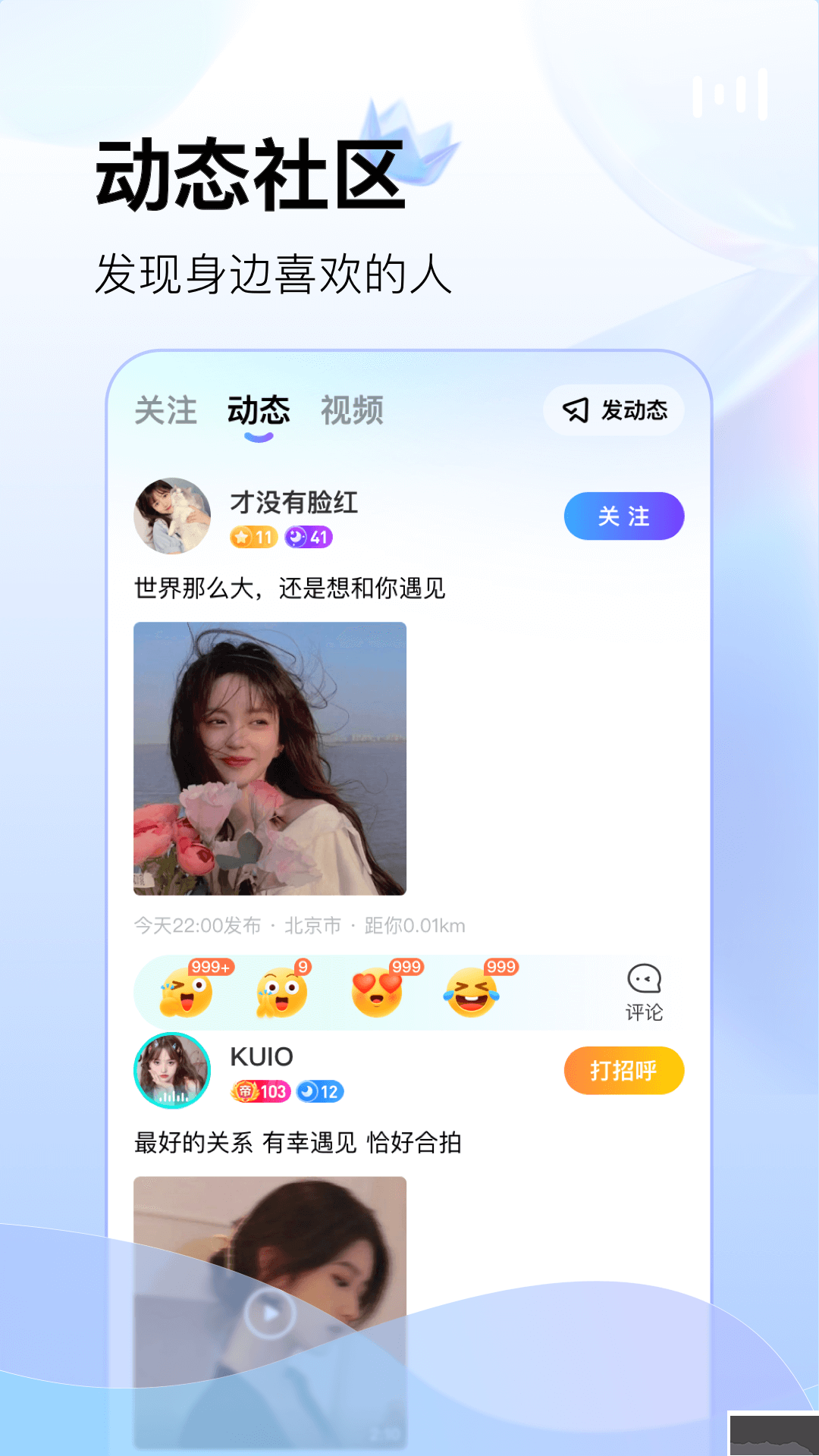Greet KUIO with the 打招呼 button
819x1456 pixels.
pos(623,1070)
